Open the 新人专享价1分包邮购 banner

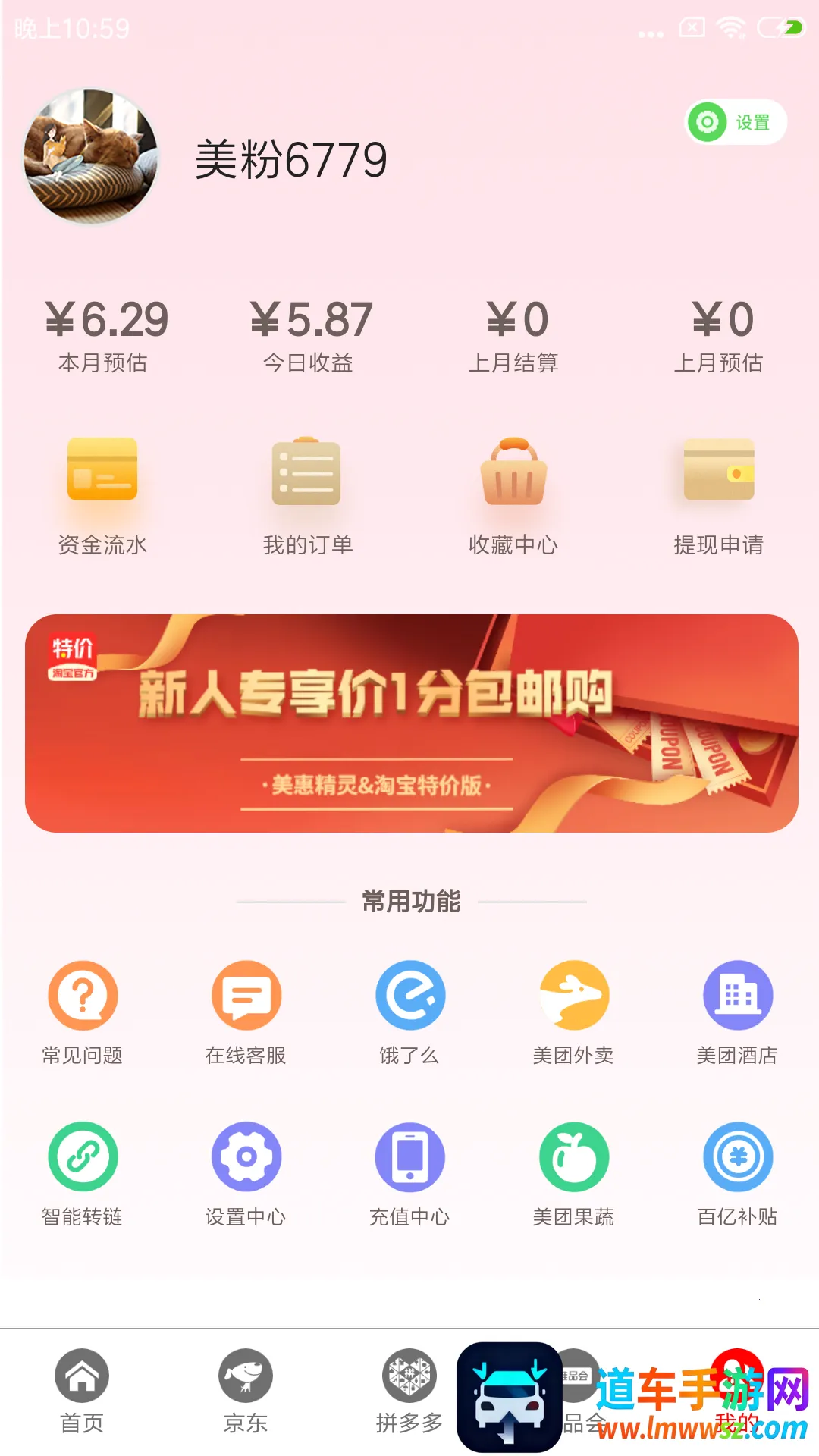(x=411, y=723)
